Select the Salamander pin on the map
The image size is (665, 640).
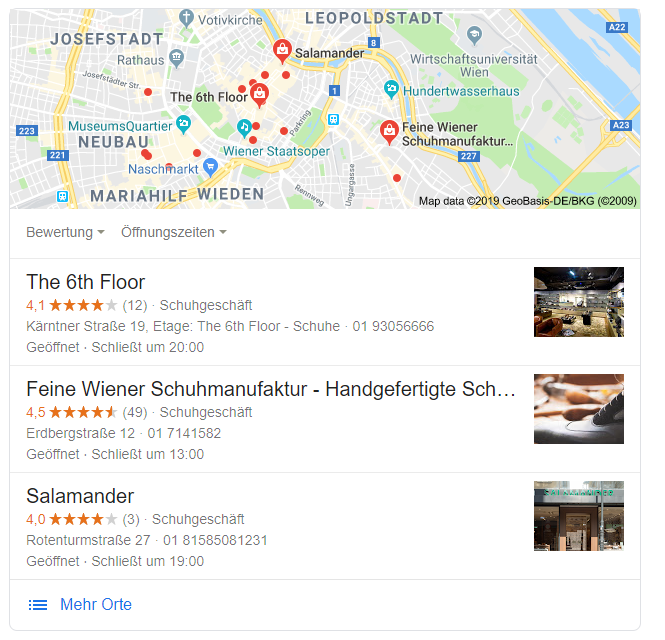pyautogui.click(x=283, y=49)
